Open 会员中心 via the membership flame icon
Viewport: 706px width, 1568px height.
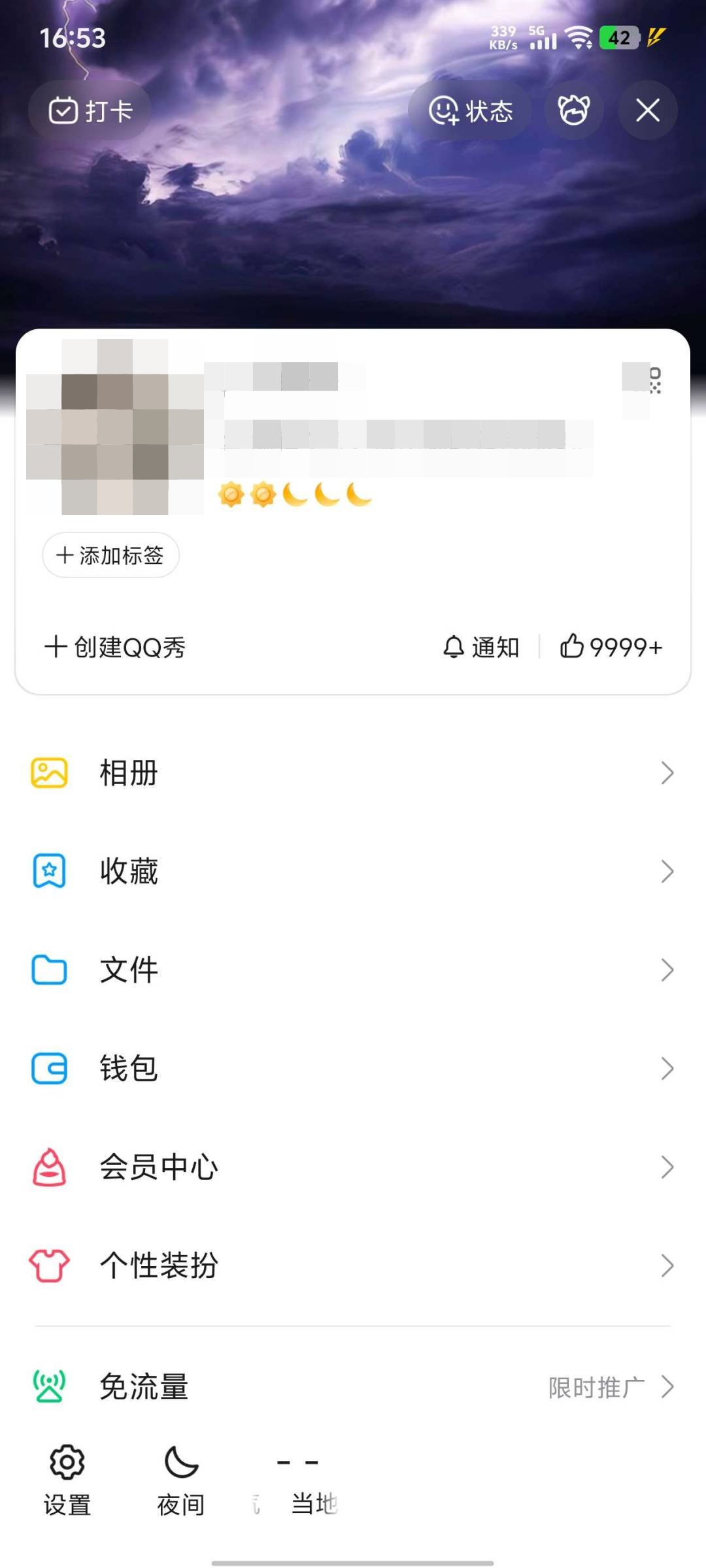49,1167
